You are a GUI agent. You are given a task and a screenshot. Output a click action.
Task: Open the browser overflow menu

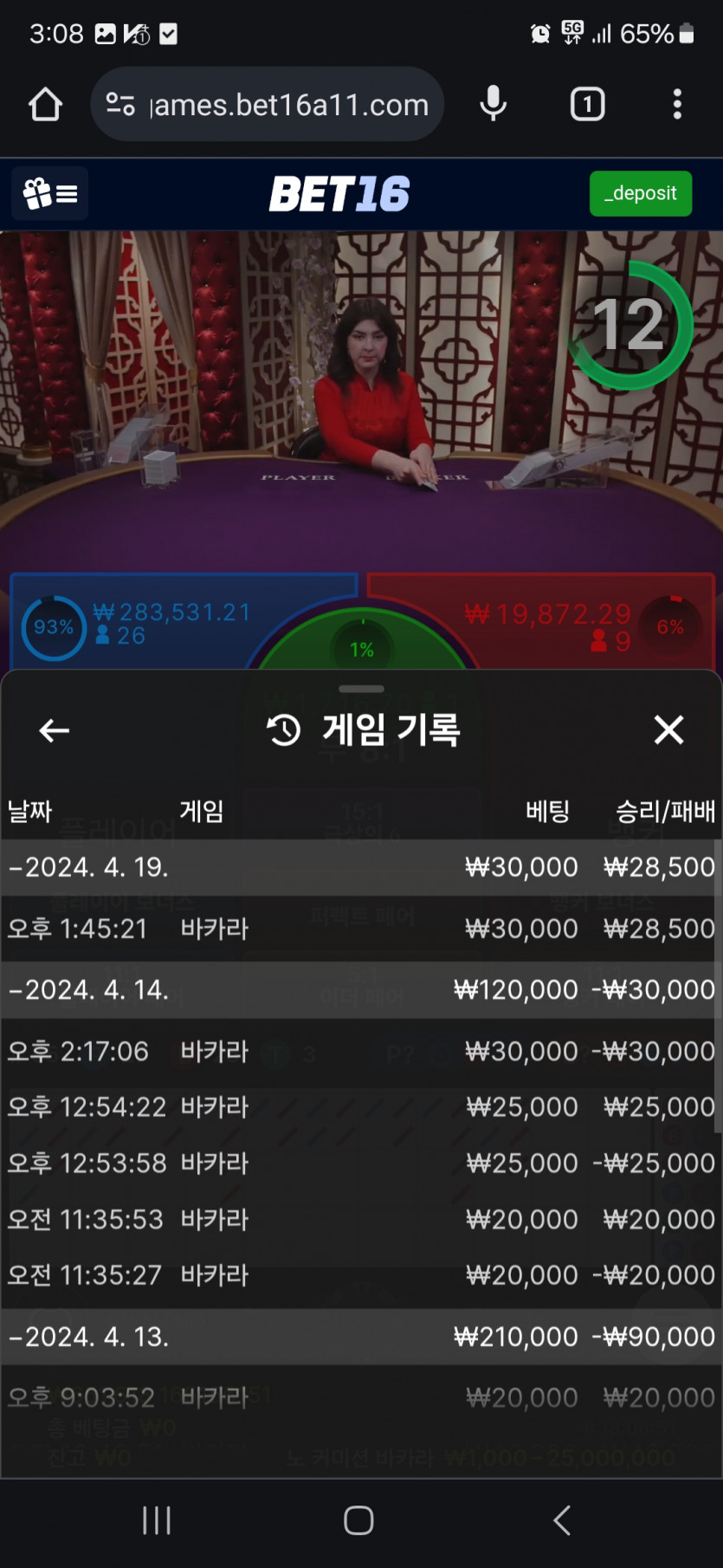(x=677, y=105)
